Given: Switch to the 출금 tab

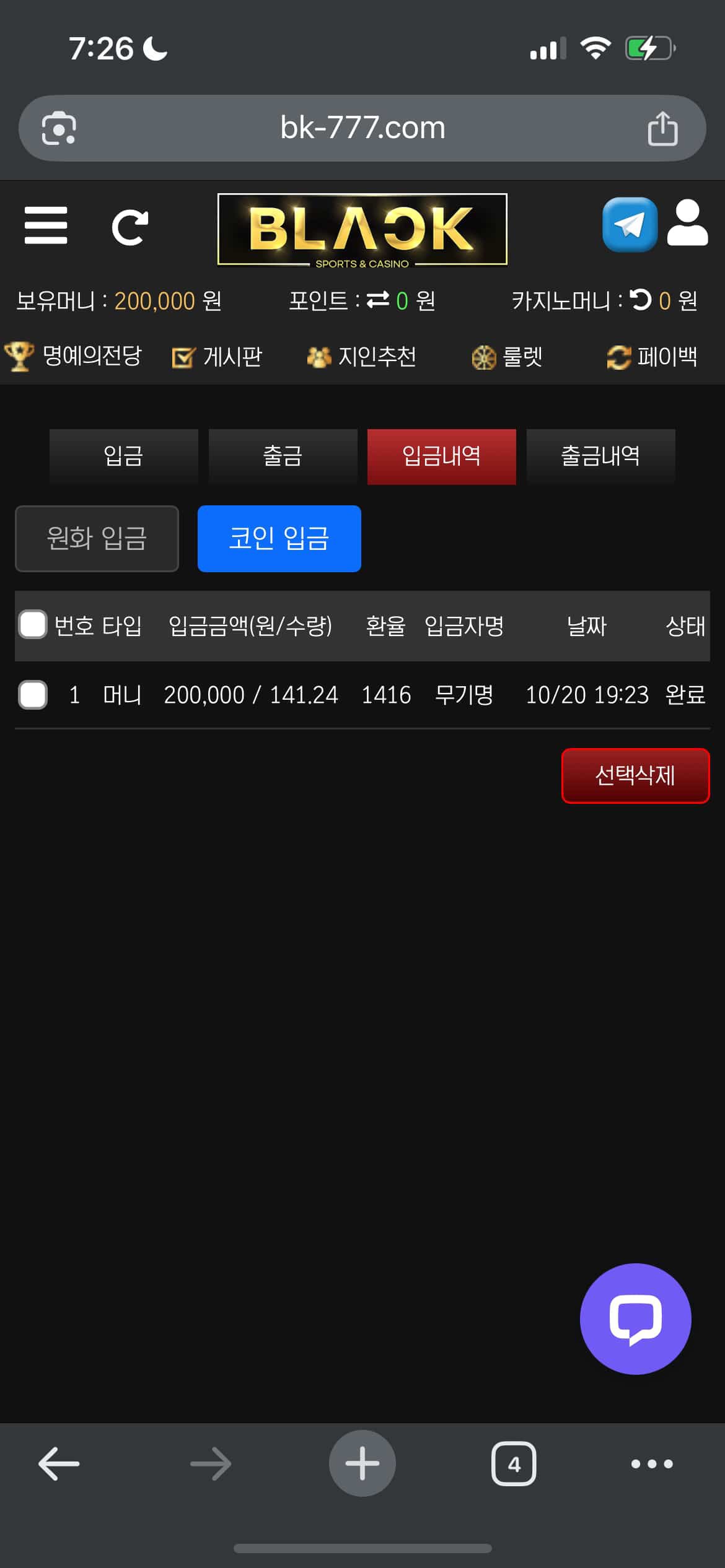Looking at the screenshot, I should (283, 456).
